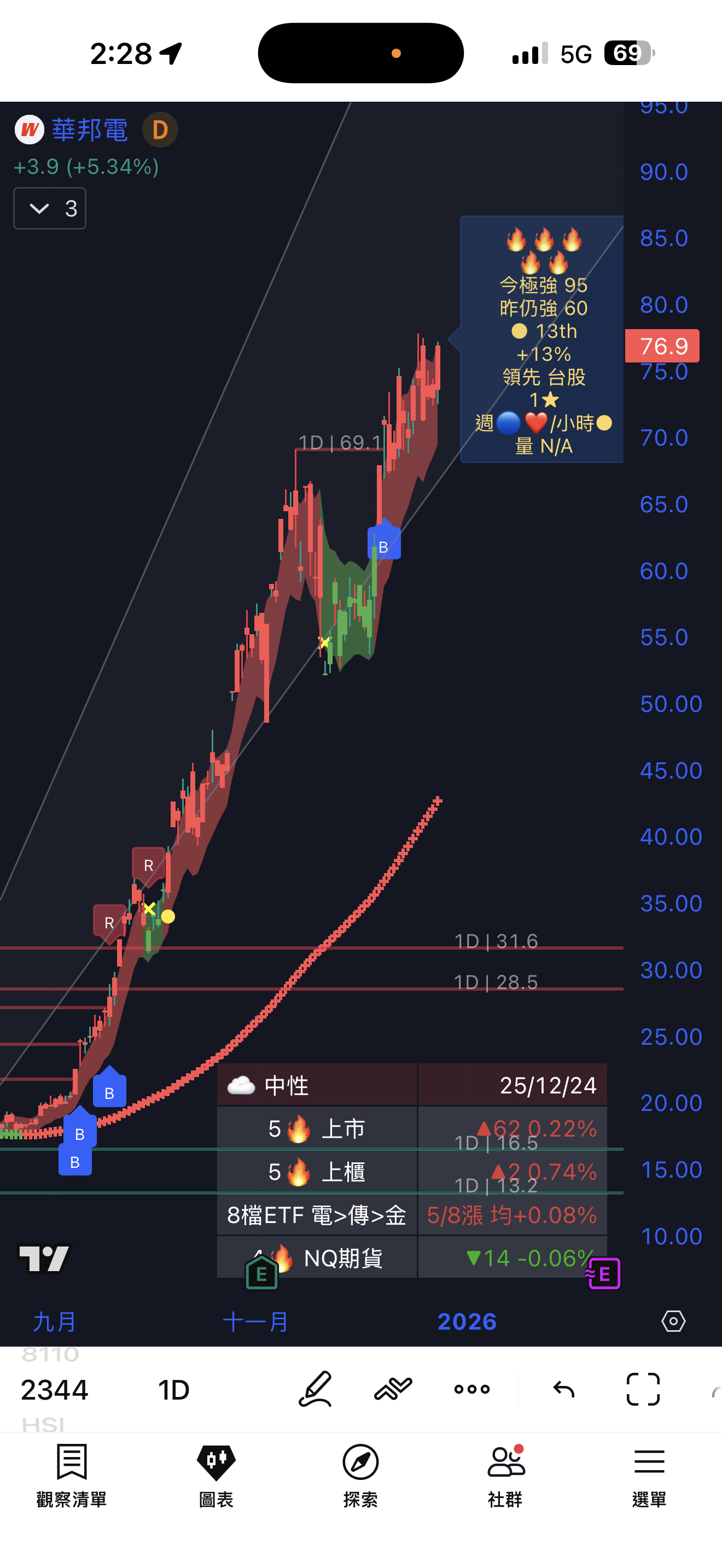Tap the 華邦電 W symbol logo
Image resolution: width=722 pixels, height=1568 pixels.
[x=28, y=130]
